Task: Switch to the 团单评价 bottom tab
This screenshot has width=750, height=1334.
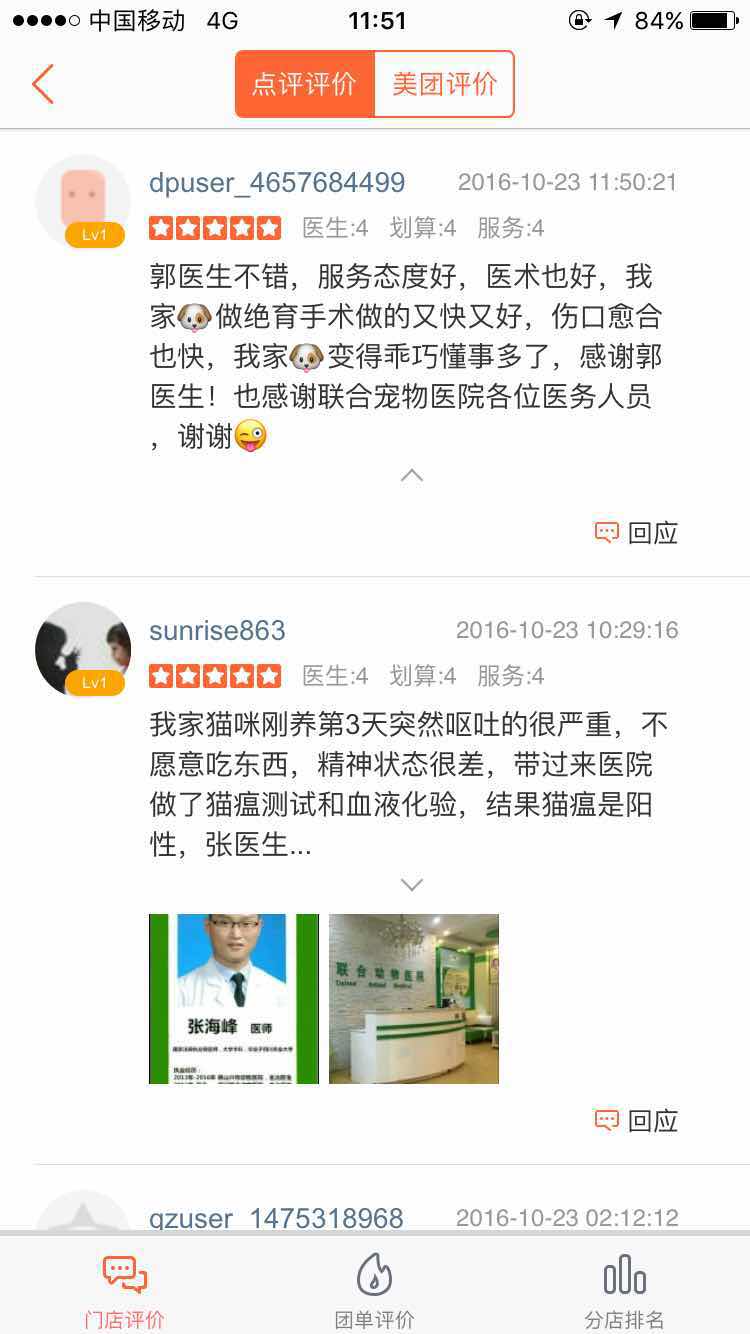Action: [x=375, y=1290]
